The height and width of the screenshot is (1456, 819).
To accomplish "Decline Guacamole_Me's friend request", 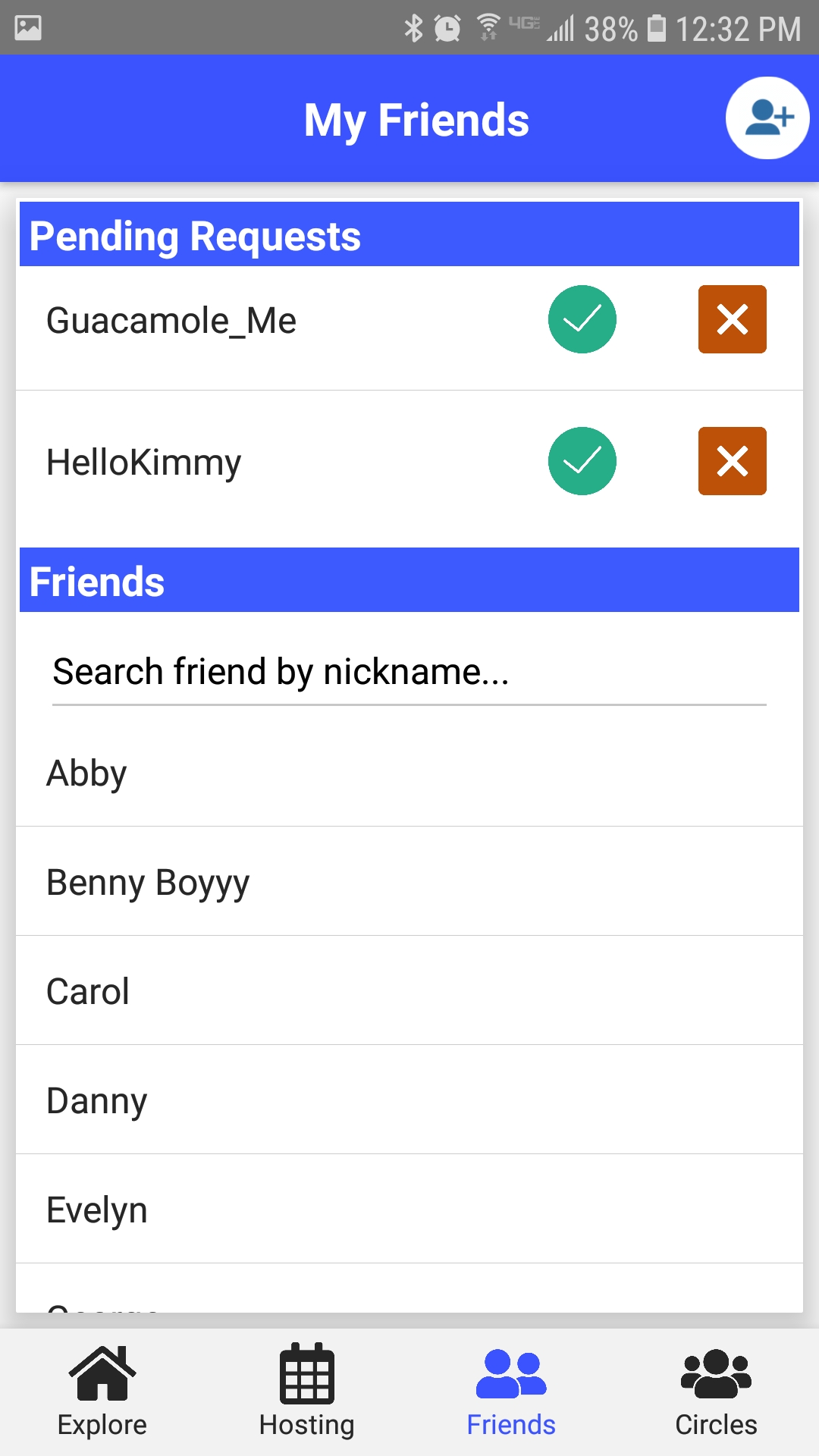I will tap(733, 319).
